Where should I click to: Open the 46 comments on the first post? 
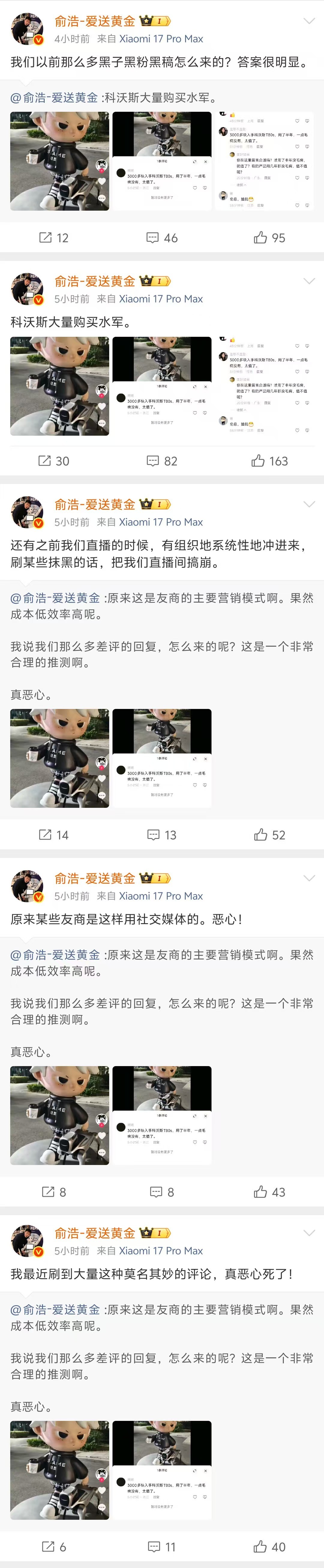(x=161, y=238)
